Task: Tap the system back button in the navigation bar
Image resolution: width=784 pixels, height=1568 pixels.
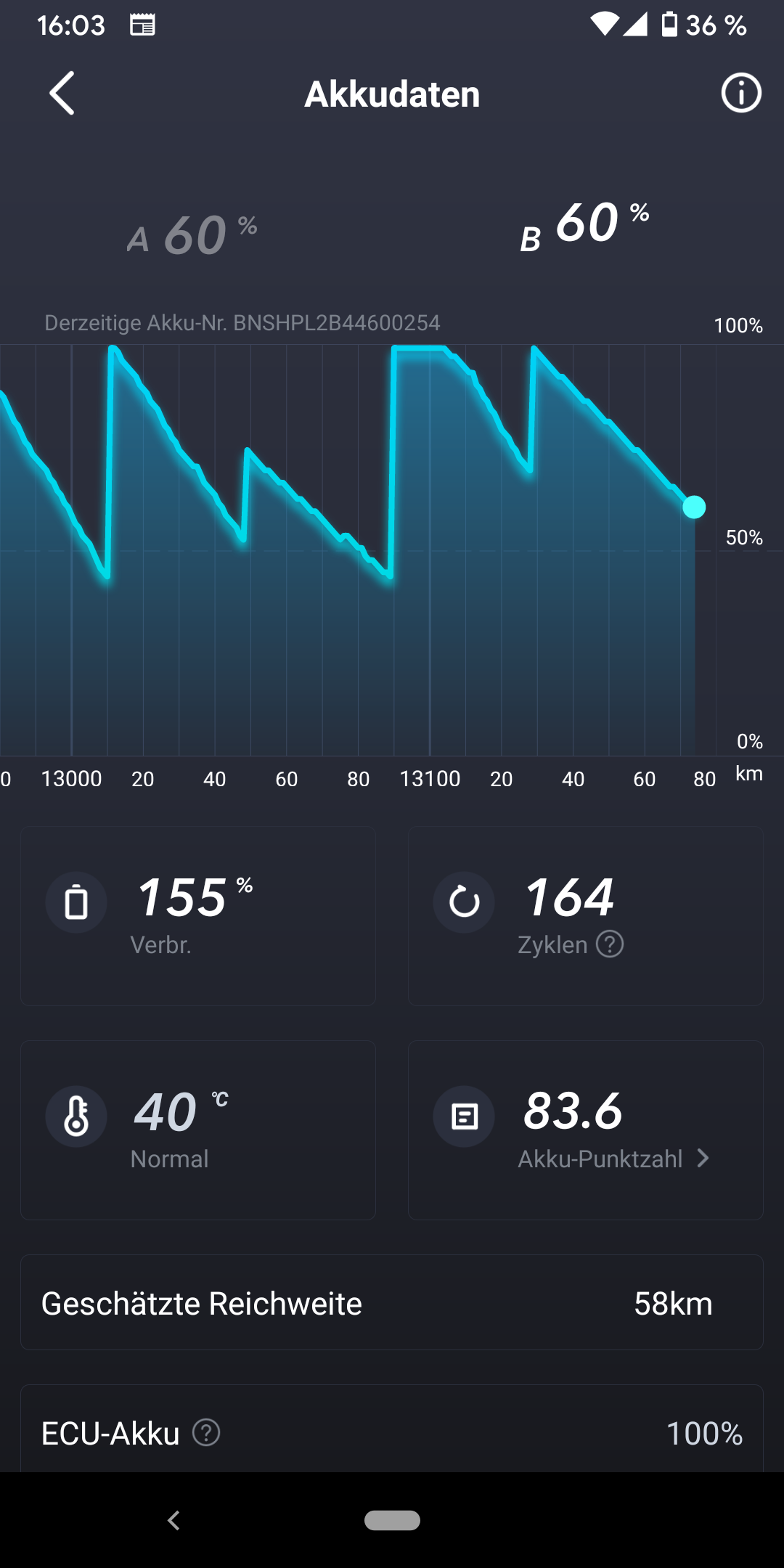Action: point(173,1520)
